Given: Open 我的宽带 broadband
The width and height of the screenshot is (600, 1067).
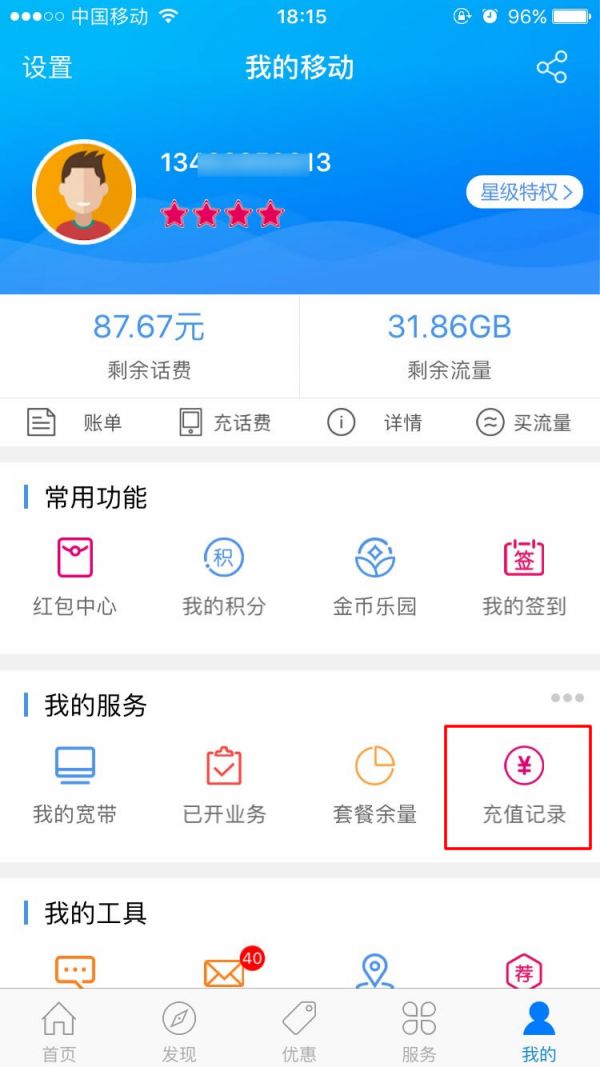Looking at the screenshot, I should click(x=75, y=785).
